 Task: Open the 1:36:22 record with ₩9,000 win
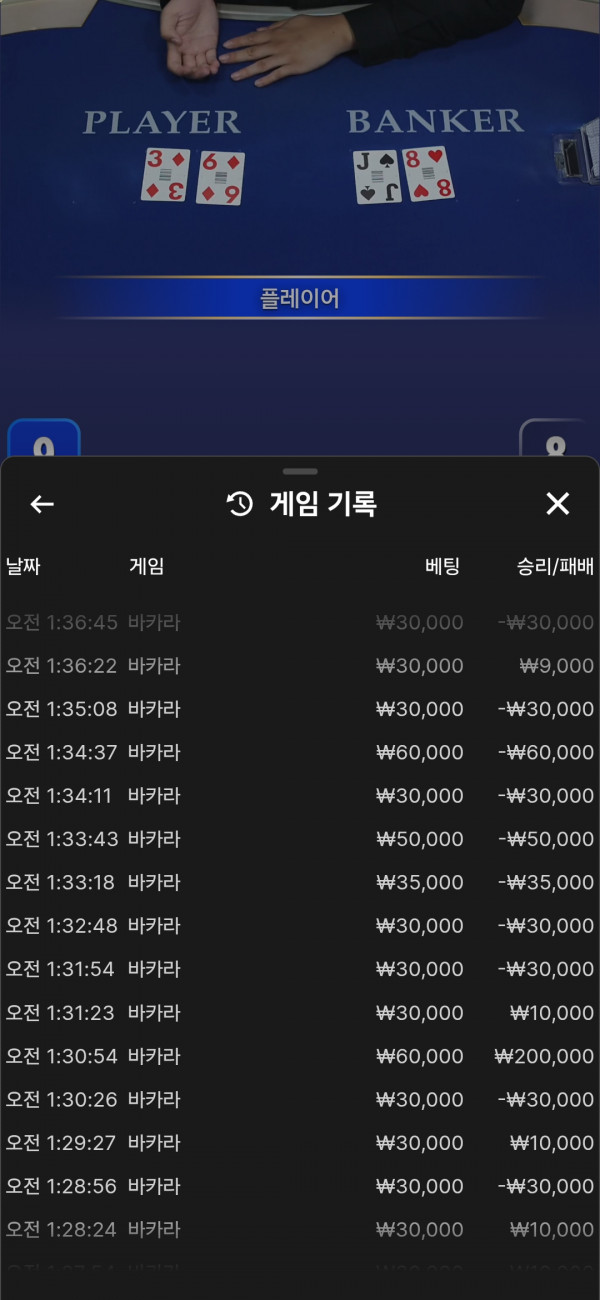pyautogui.click(x=300, y=666)
